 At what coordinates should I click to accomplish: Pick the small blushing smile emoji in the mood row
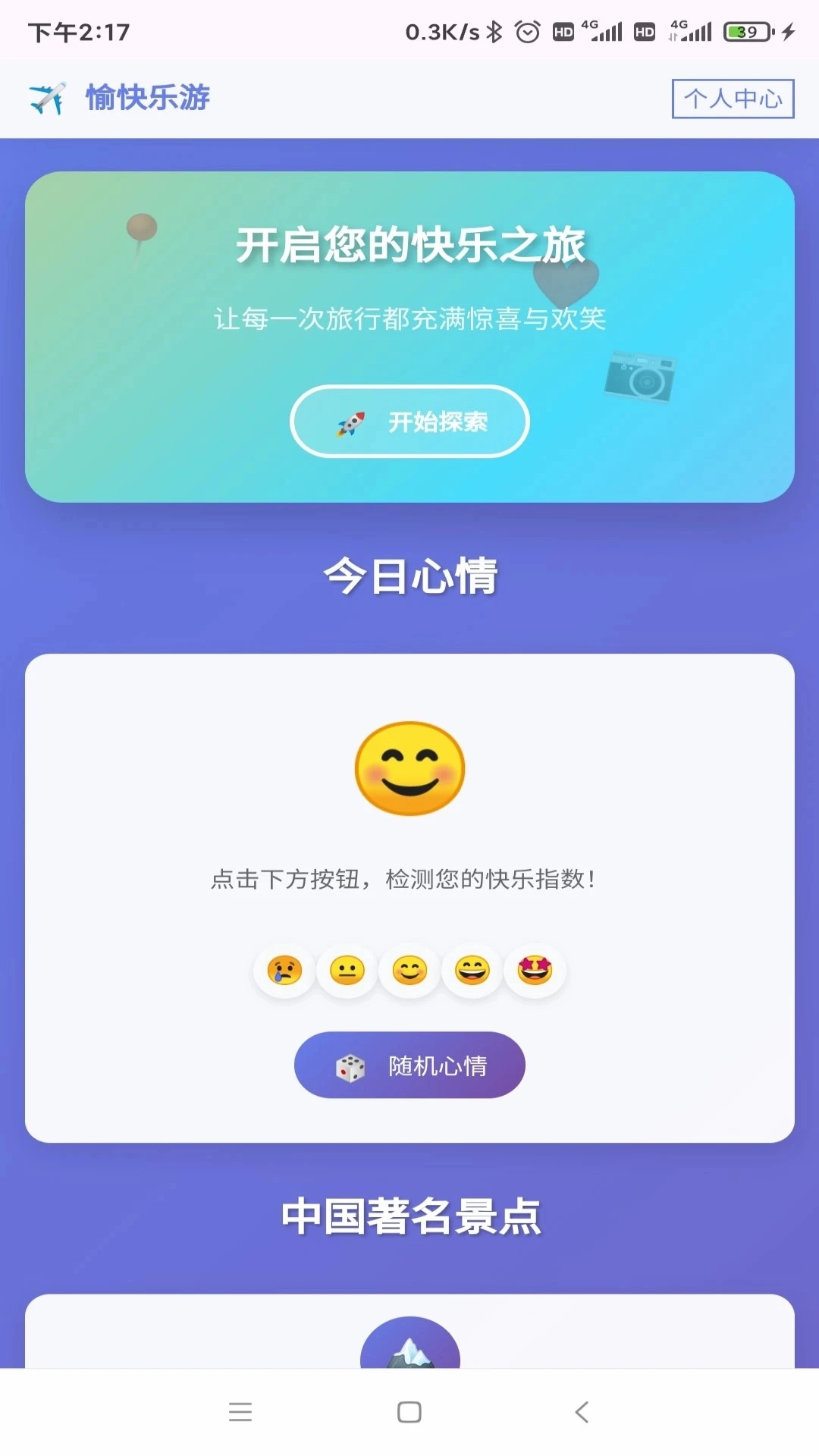click(x=409, y=970)
